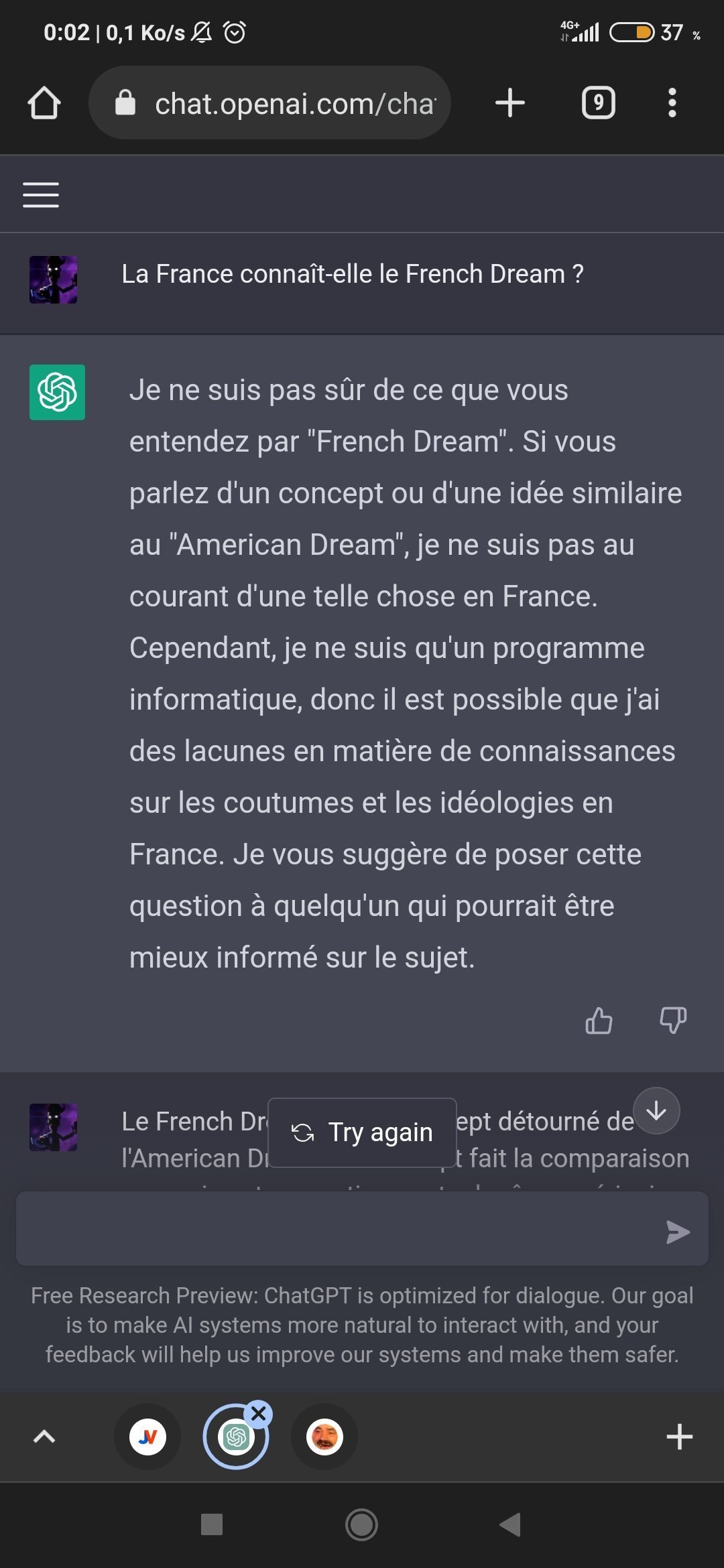Viewport: 724px width, 1568px height.
Task: Tap the chat.openai.com address bar
Action: 269,103
